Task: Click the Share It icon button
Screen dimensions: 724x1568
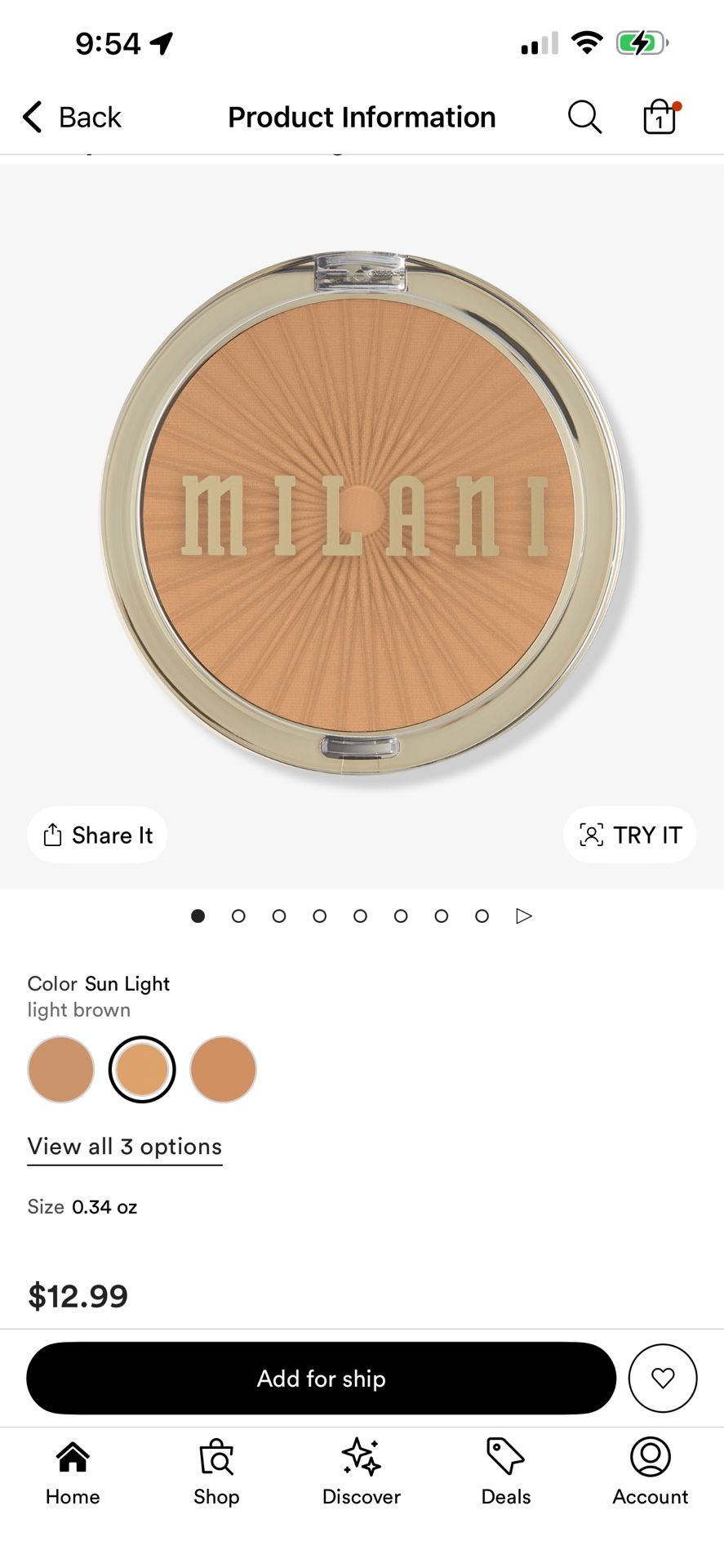Action: pyautogui.click(x=96, y=835)
